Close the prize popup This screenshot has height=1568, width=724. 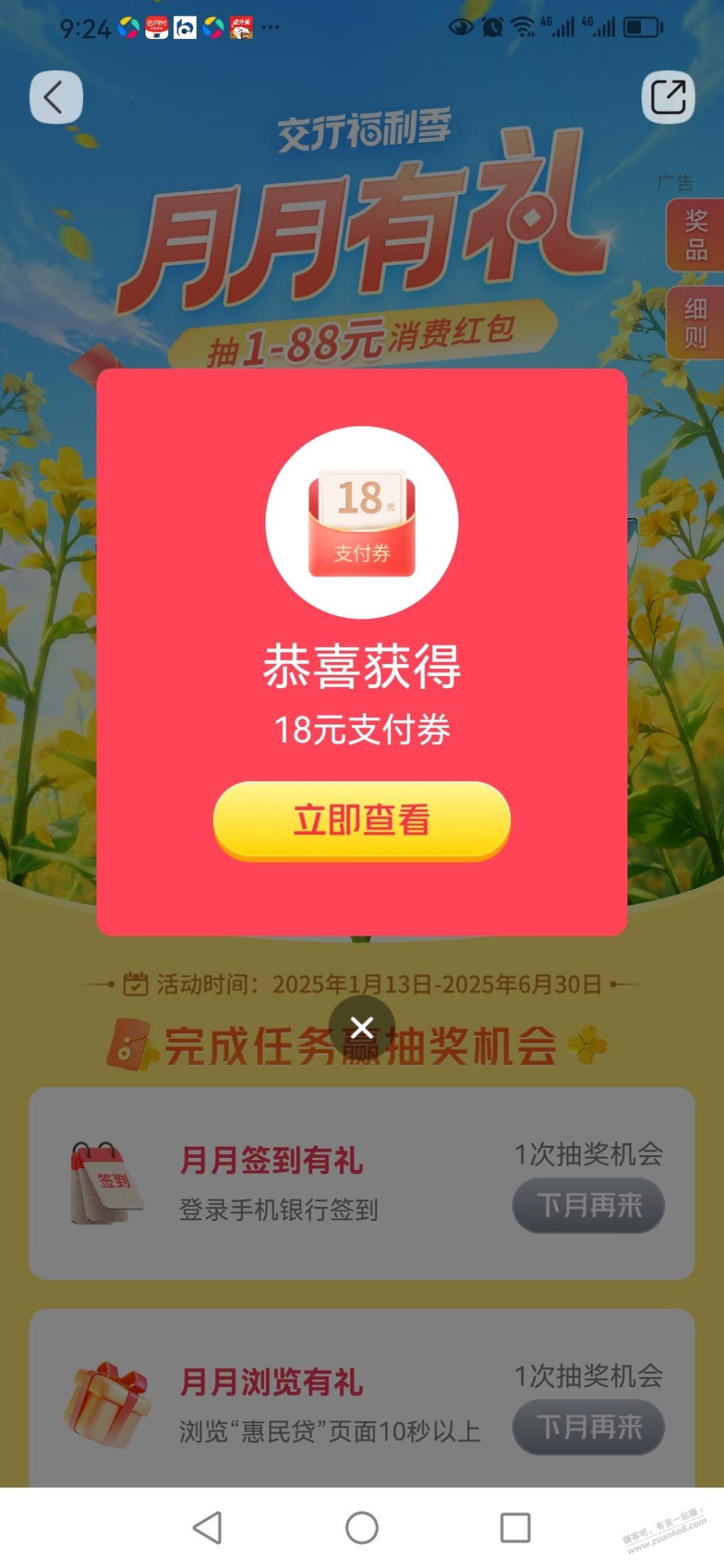click(361, 1027)
